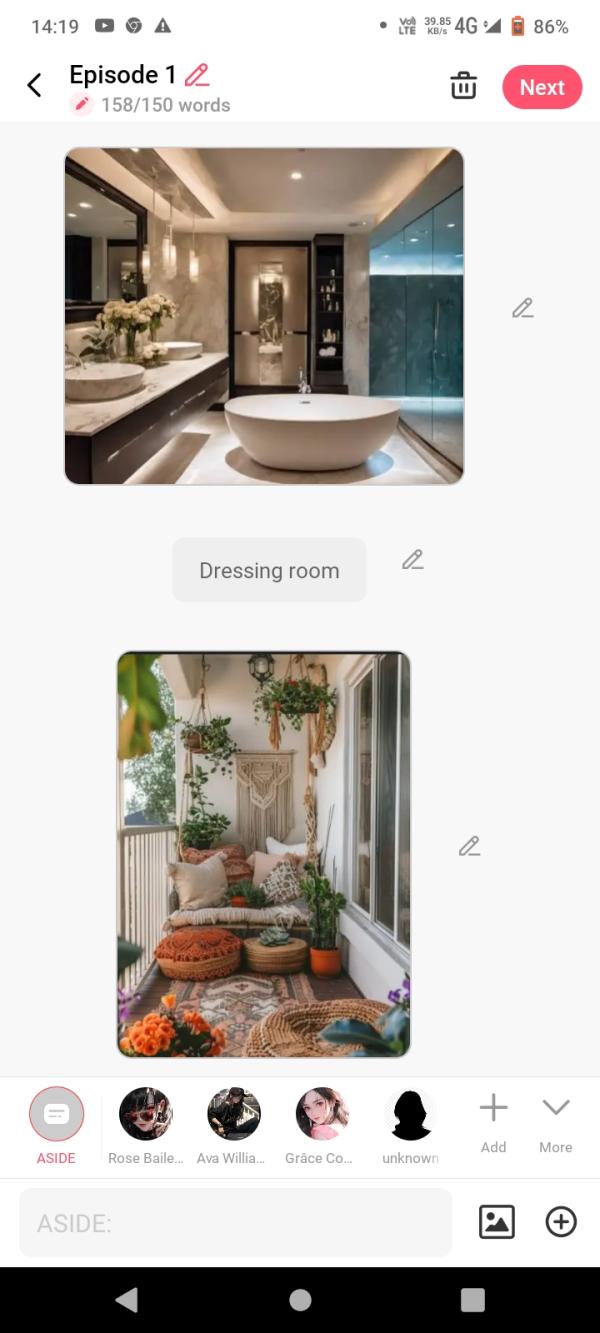600x1333 pixels.
Task: Edit the Episode 1 title
Action: pos(197,75)
